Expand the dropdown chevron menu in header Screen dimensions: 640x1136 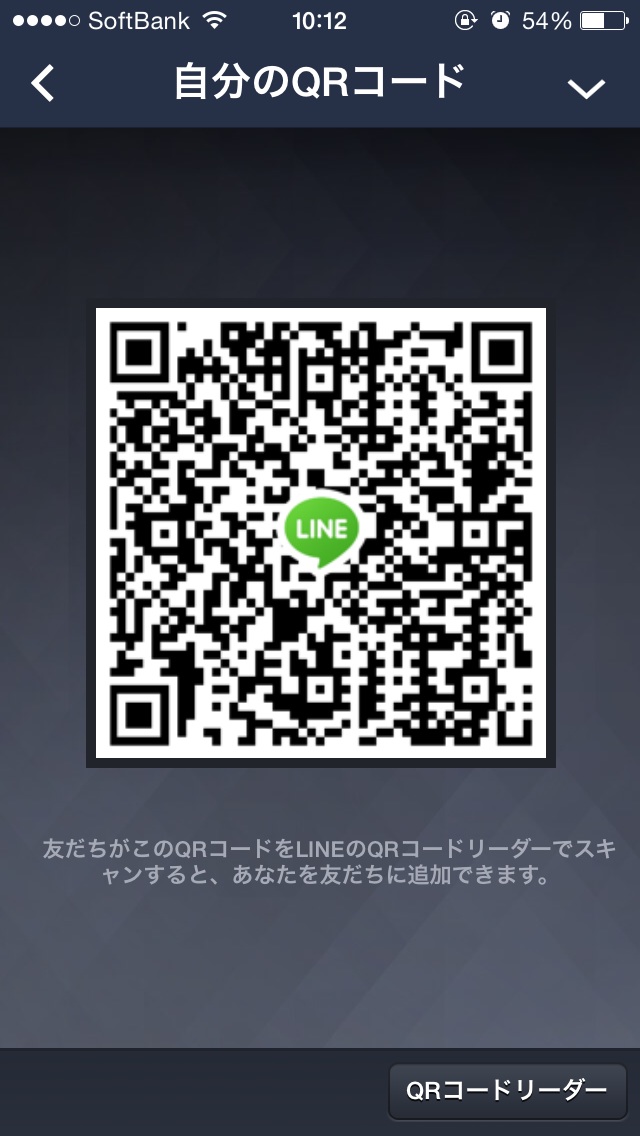tap(586, 88)
